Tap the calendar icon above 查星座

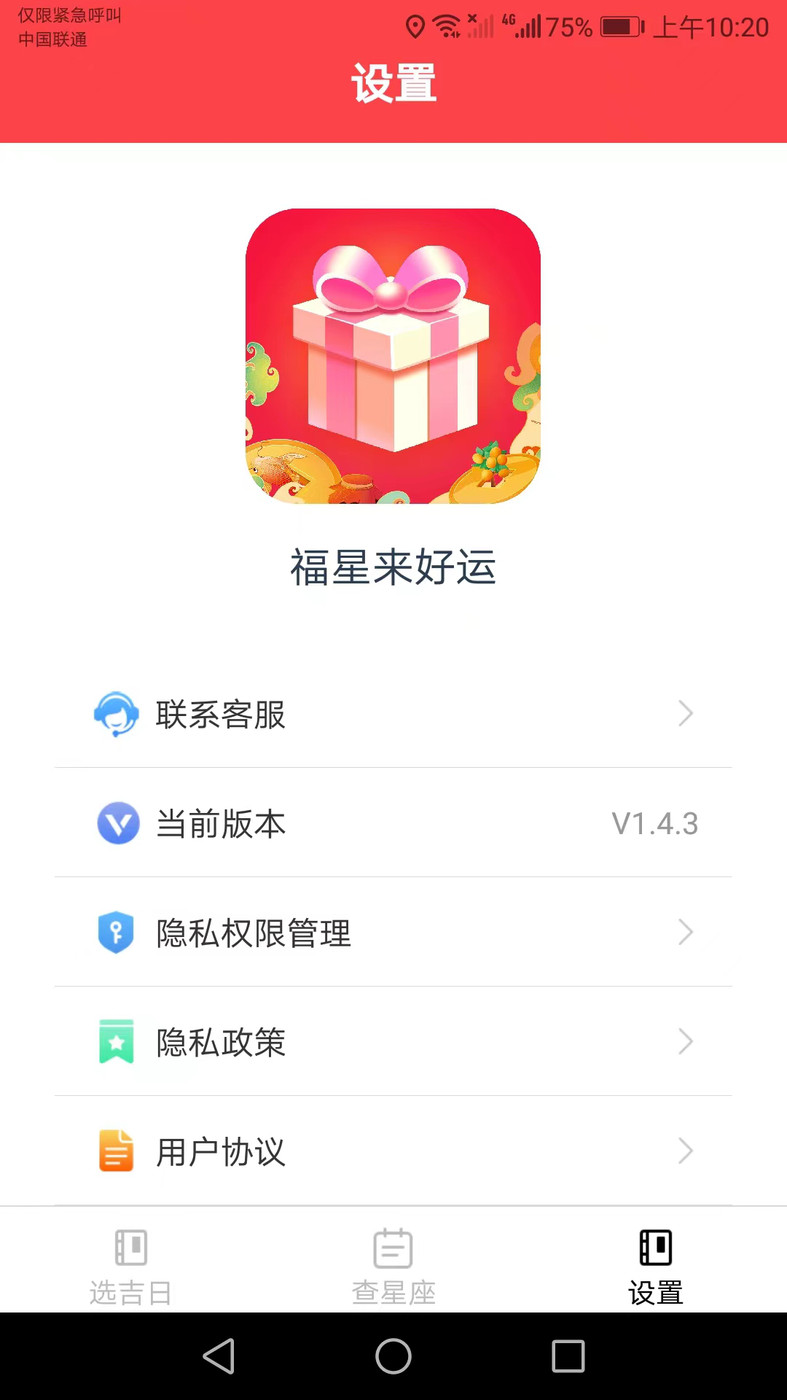point(393,1247)
